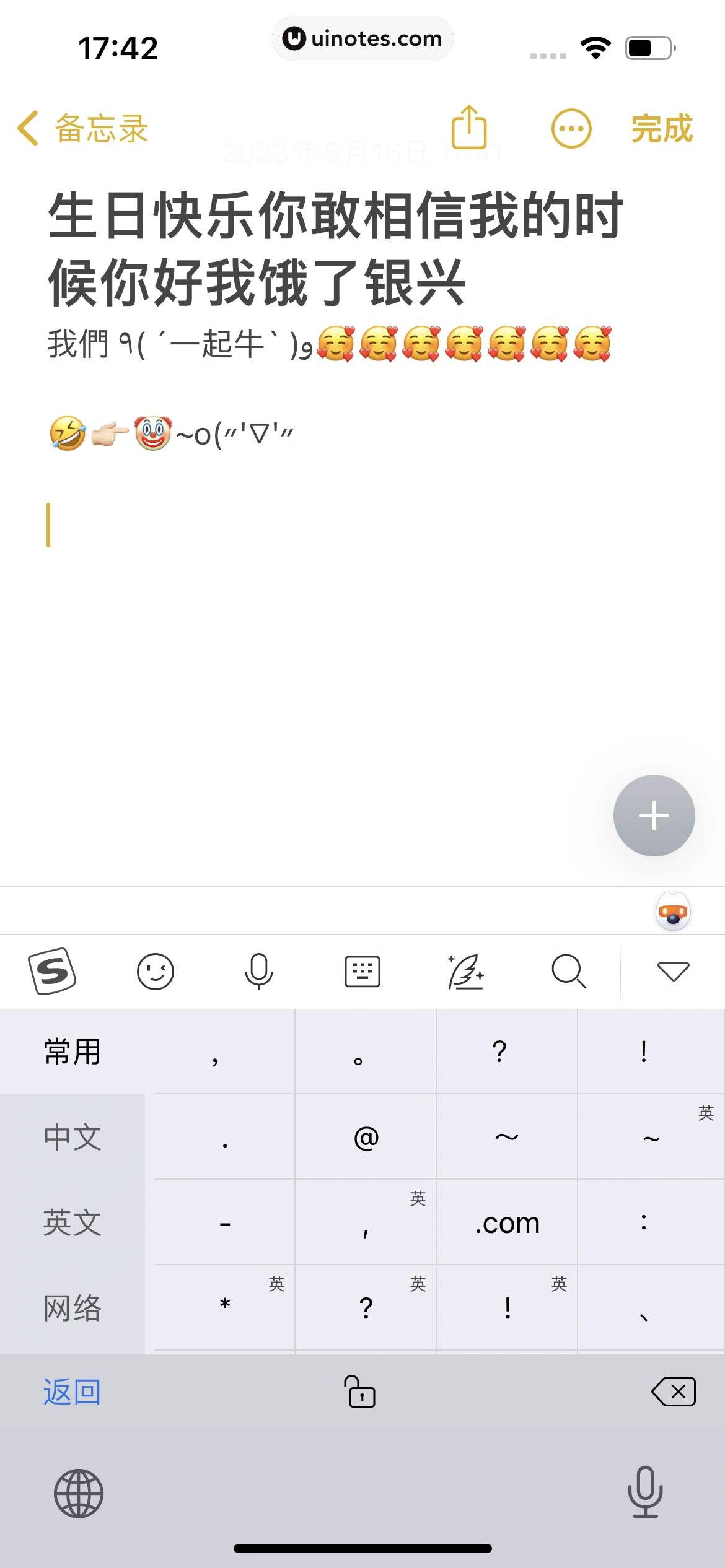Screen dimensions: 725x1568
Task: Open the emoji panel on keyboard toolbar
Action: tap(156, 970)
